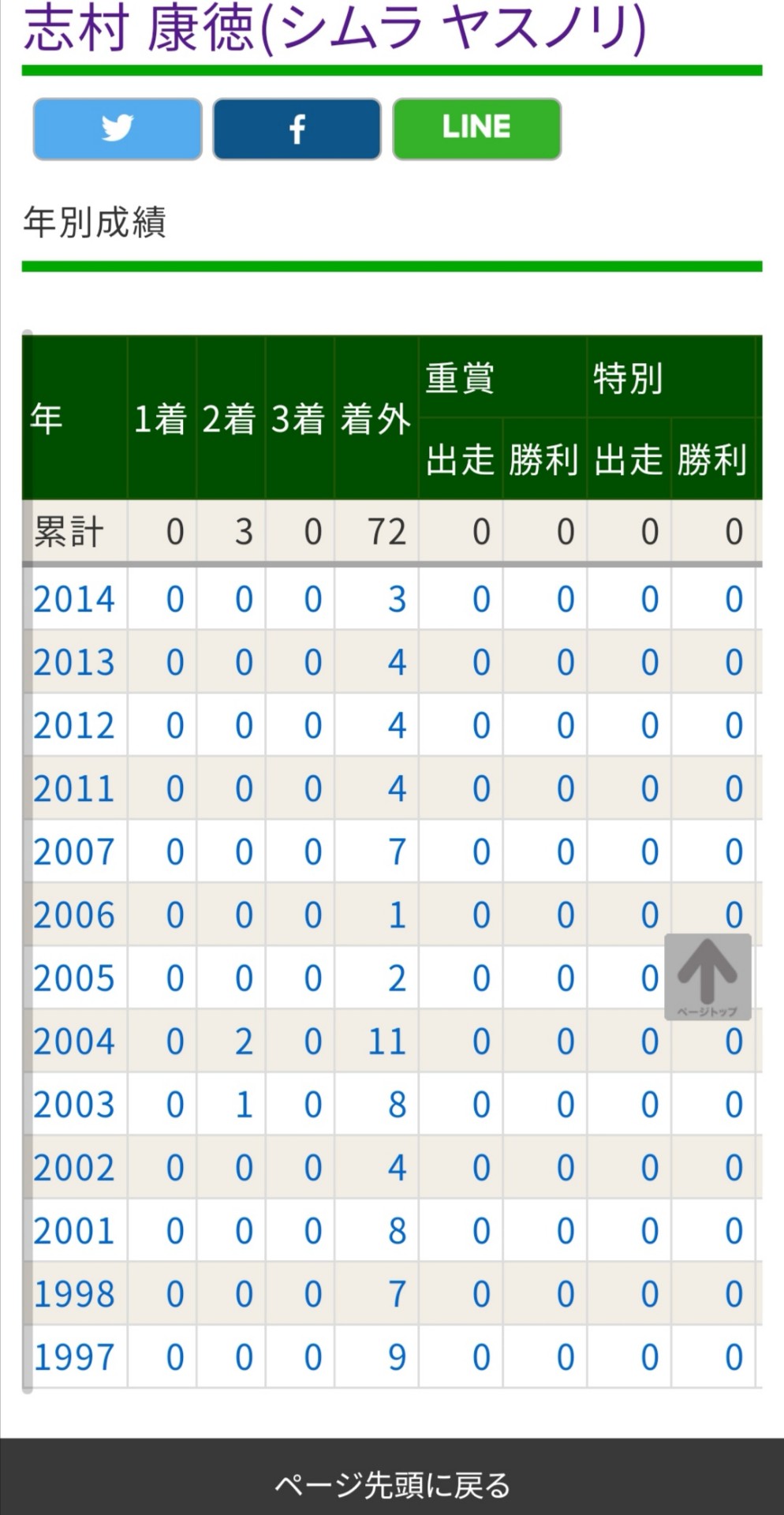The height and width of the screenshot is (1515, 784).
Task: Open the 2004 yearly results link
Action: [74, 1042]
